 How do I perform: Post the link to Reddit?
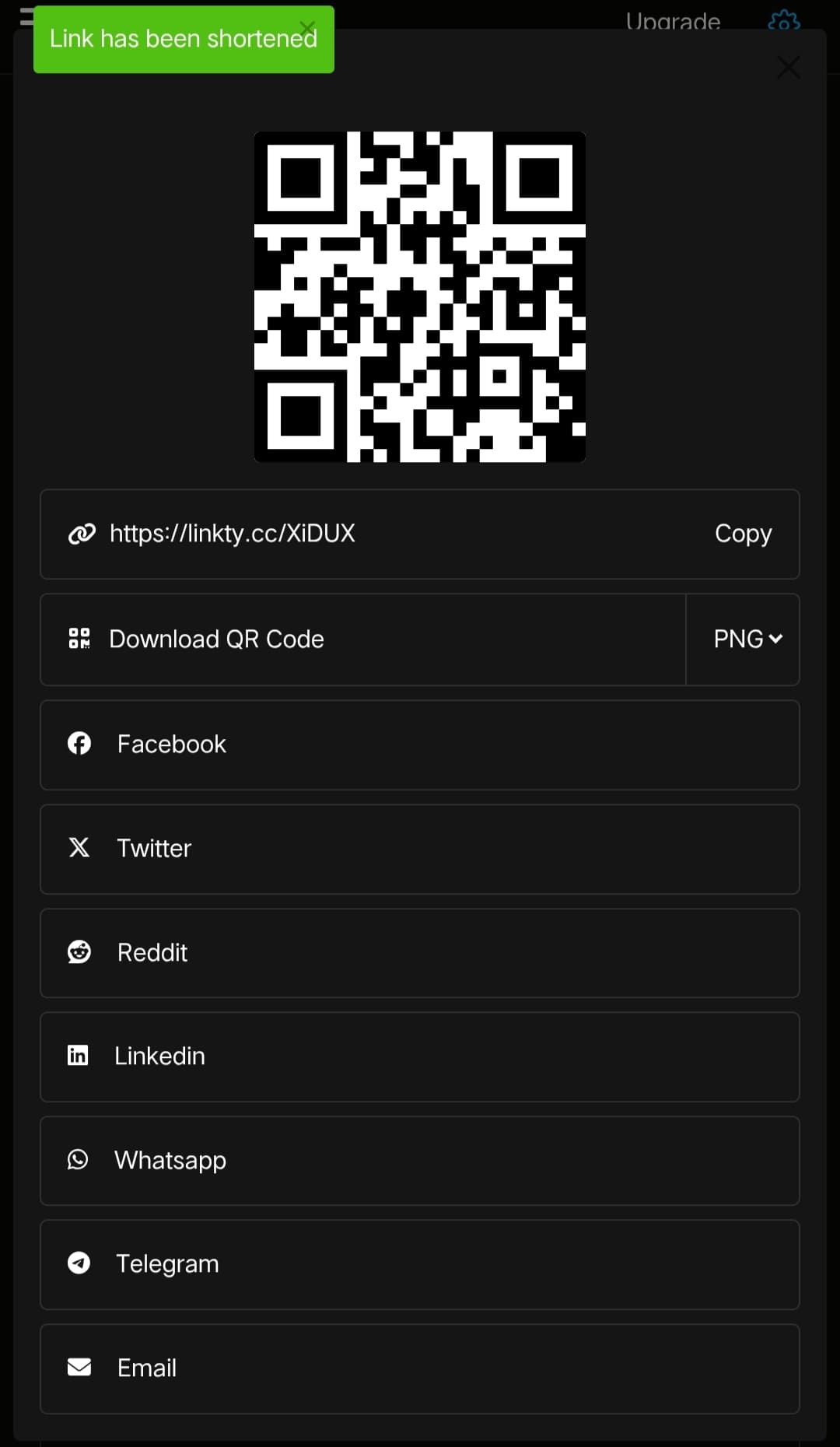coord(419,953)
